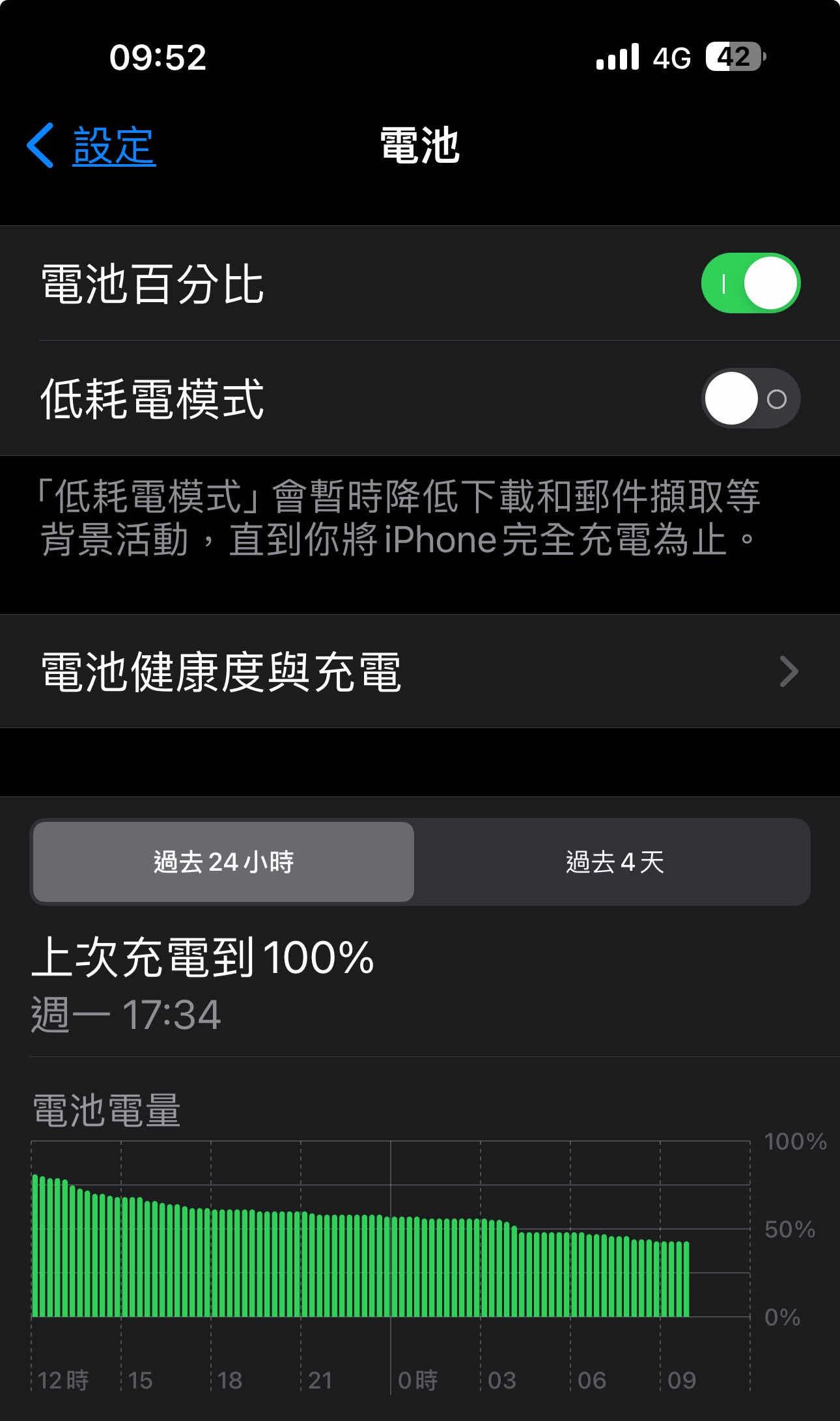The image size is (840, 1421).
Task: Switch to 過去 4 天 view
Action: [x=614, y=862]
